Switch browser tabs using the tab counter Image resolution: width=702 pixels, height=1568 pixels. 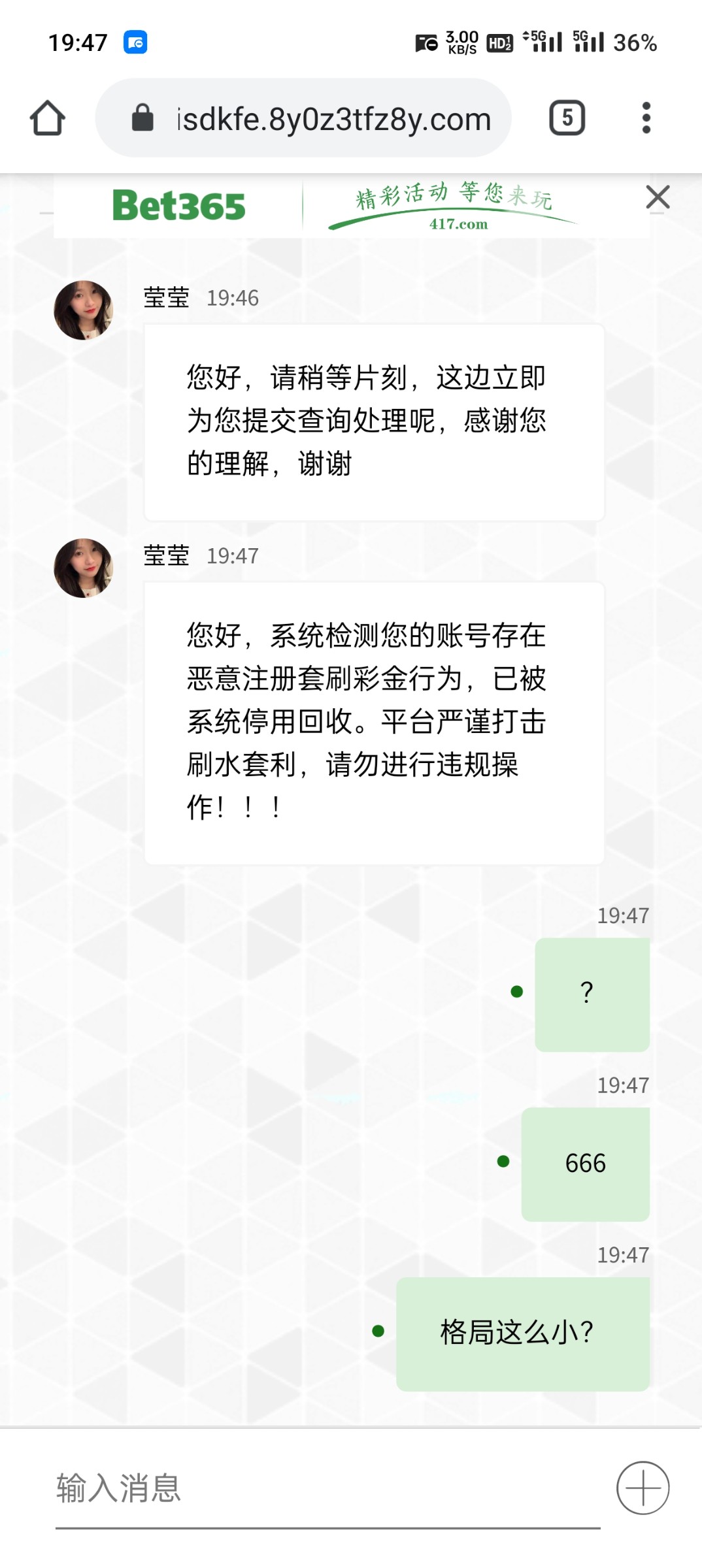click(x=567, y=118)
